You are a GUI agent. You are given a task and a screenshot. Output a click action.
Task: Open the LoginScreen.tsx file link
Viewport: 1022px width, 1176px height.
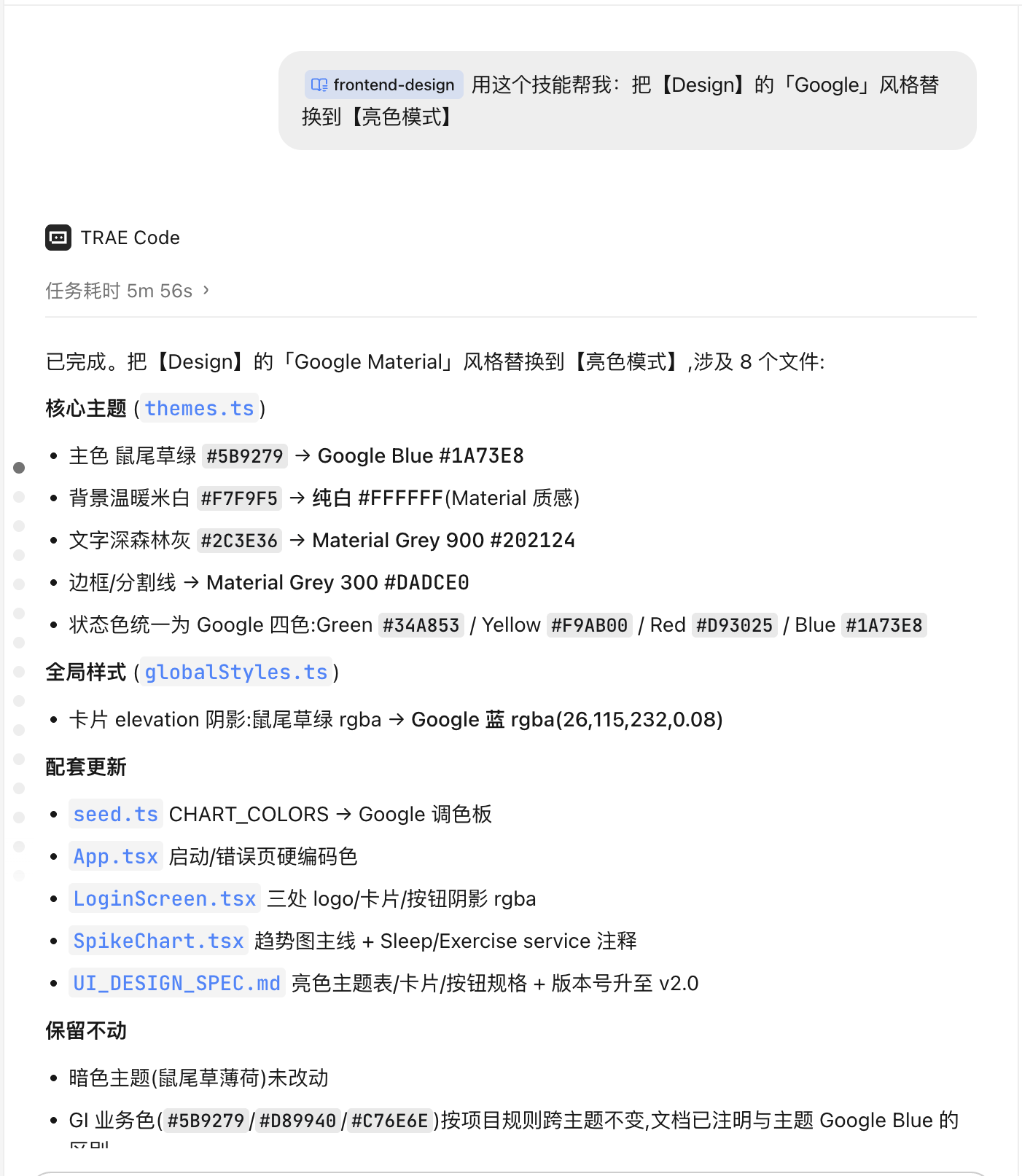pyautogui.click(x=165, y=898)
